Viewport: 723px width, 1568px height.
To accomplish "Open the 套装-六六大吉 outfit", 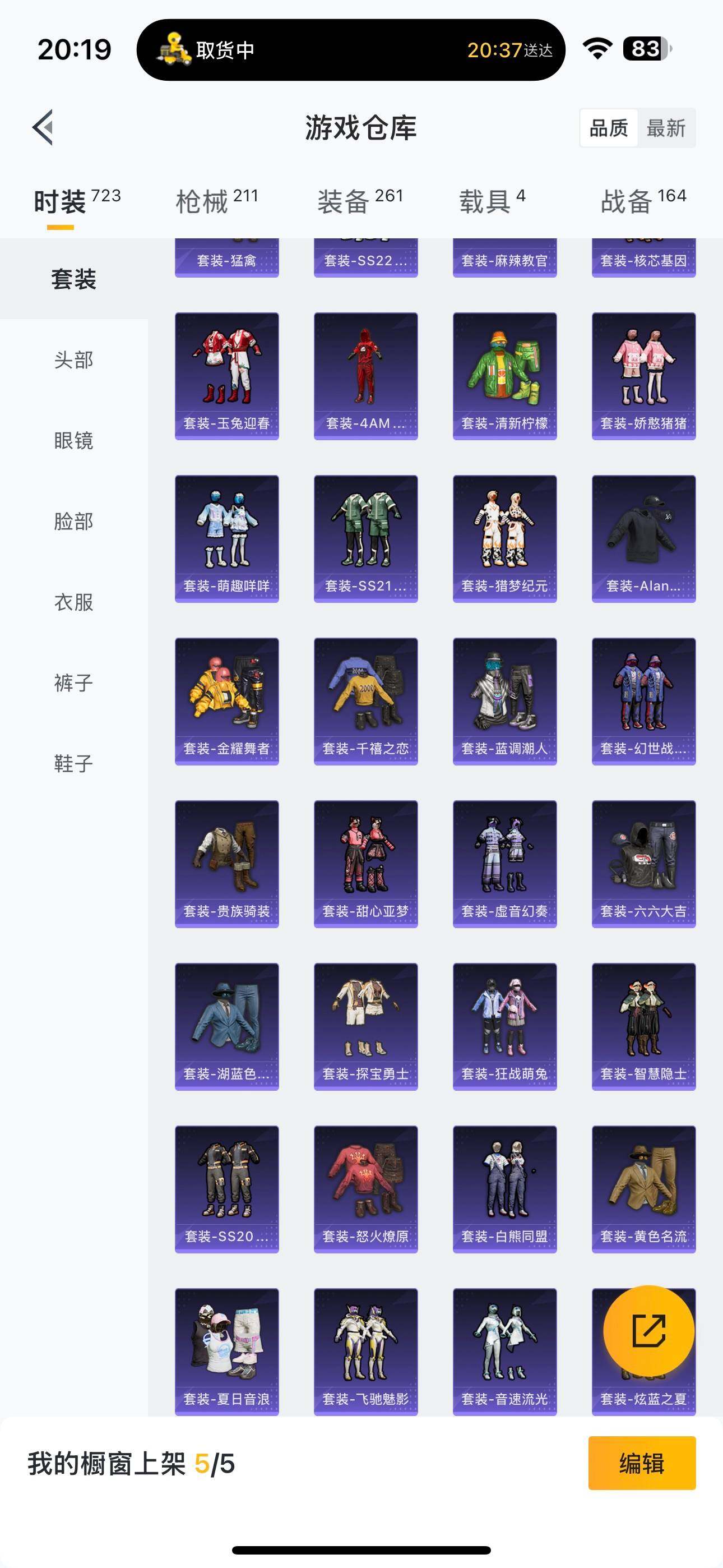I will pyautogui.click(x=643, y=863).
